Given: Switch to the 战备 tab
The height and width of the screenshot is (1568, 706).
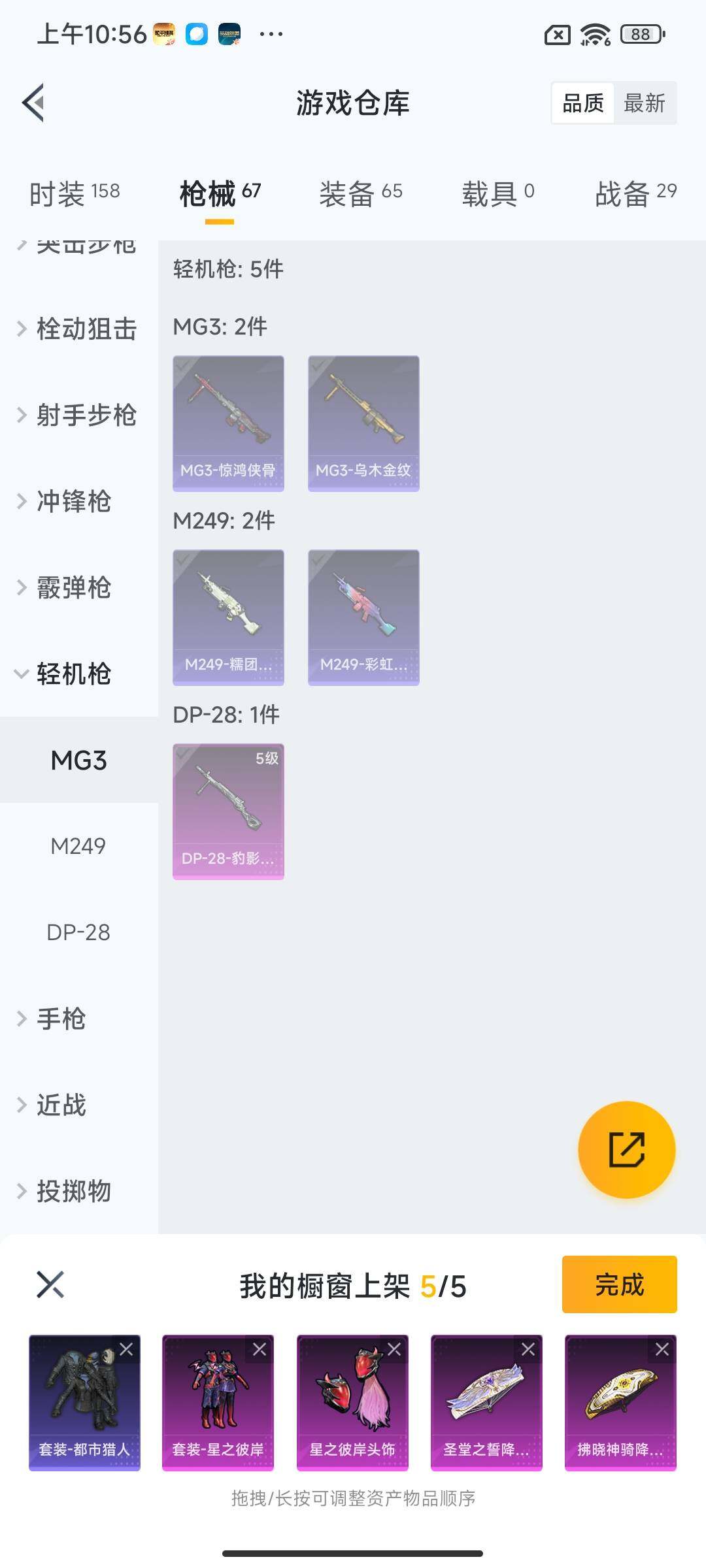Looking at the screenshot, I should point(635,193).
